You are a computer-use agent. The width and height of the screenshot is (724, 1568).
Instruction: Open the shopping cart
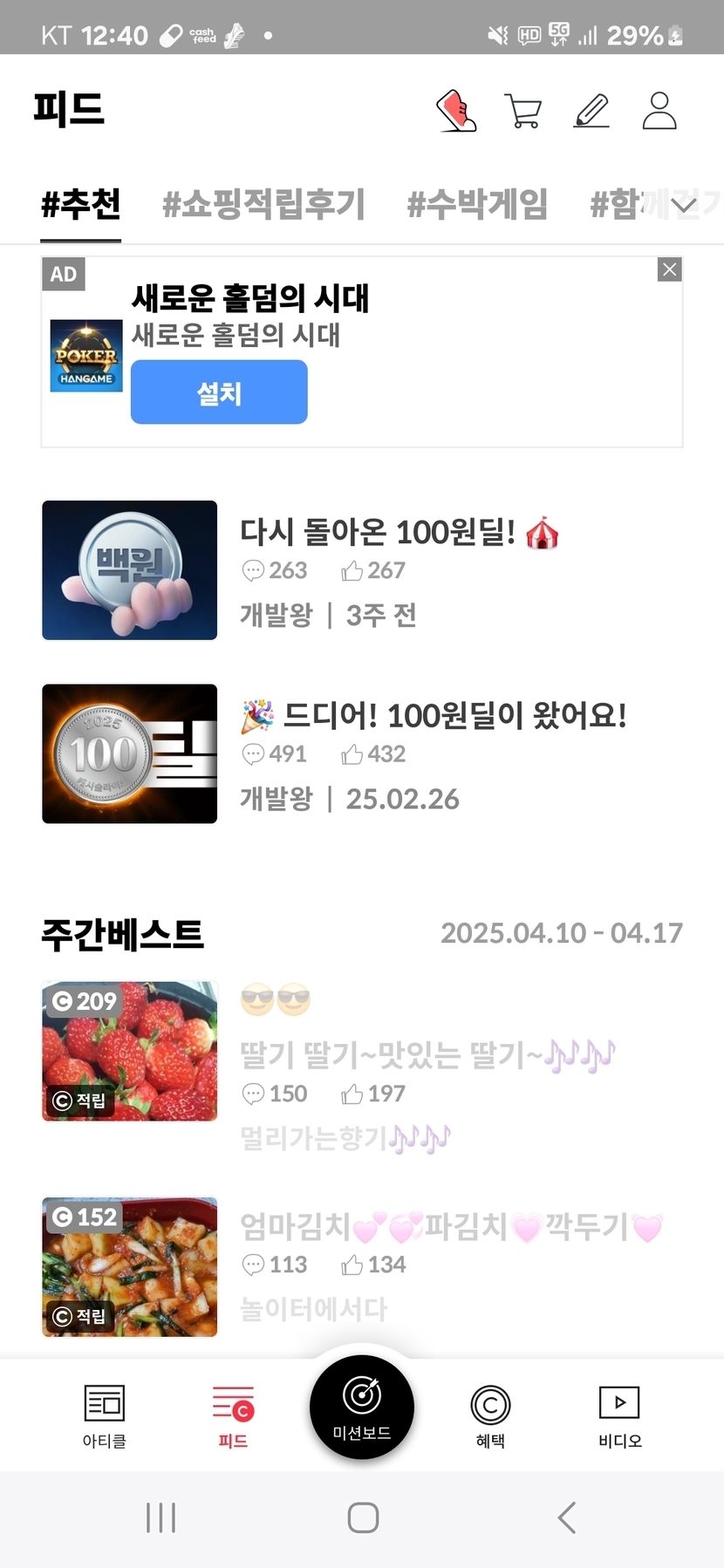click(x=523, y=111)
